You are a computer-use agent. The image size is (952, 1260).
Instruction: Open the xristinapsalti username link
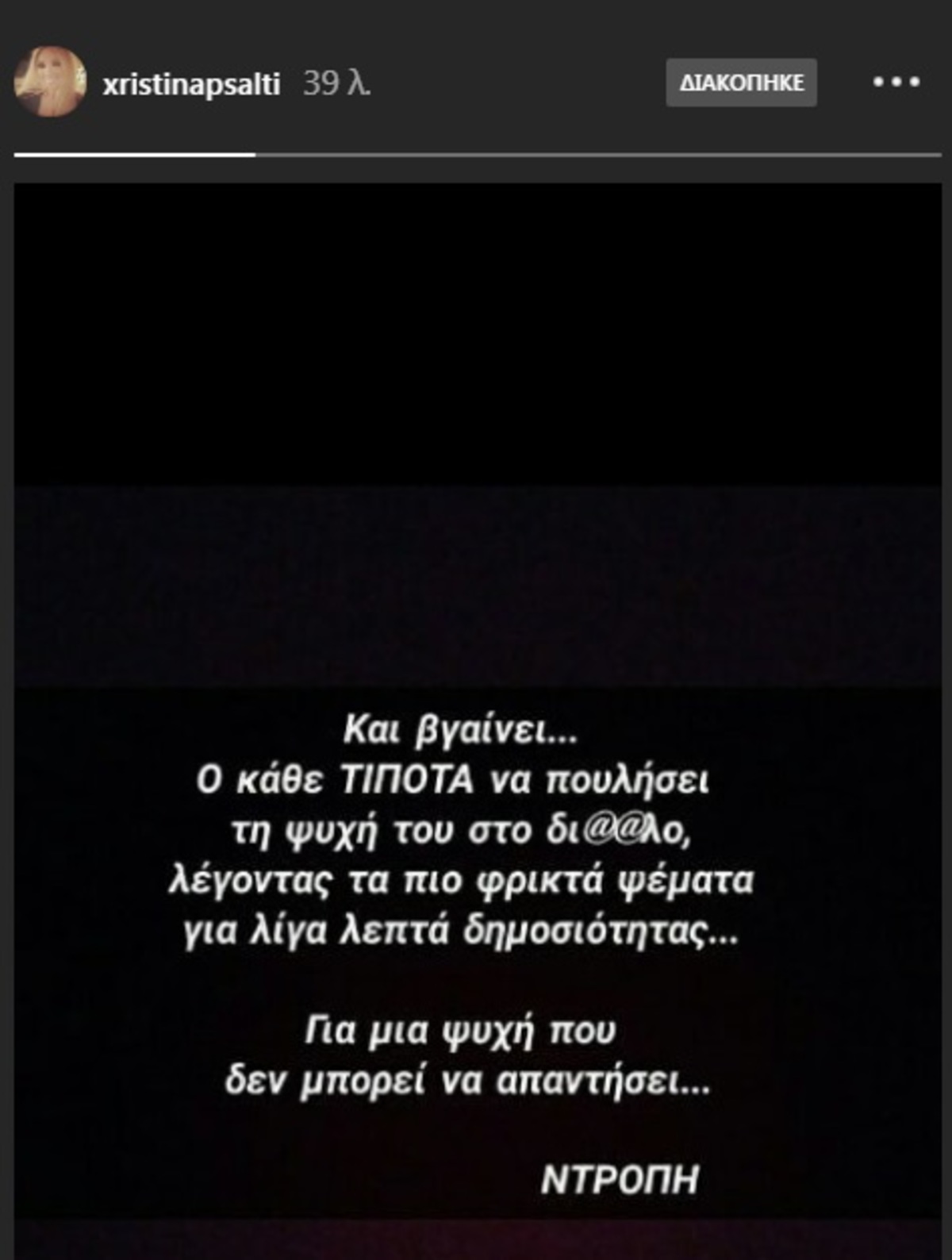point(191,84)
